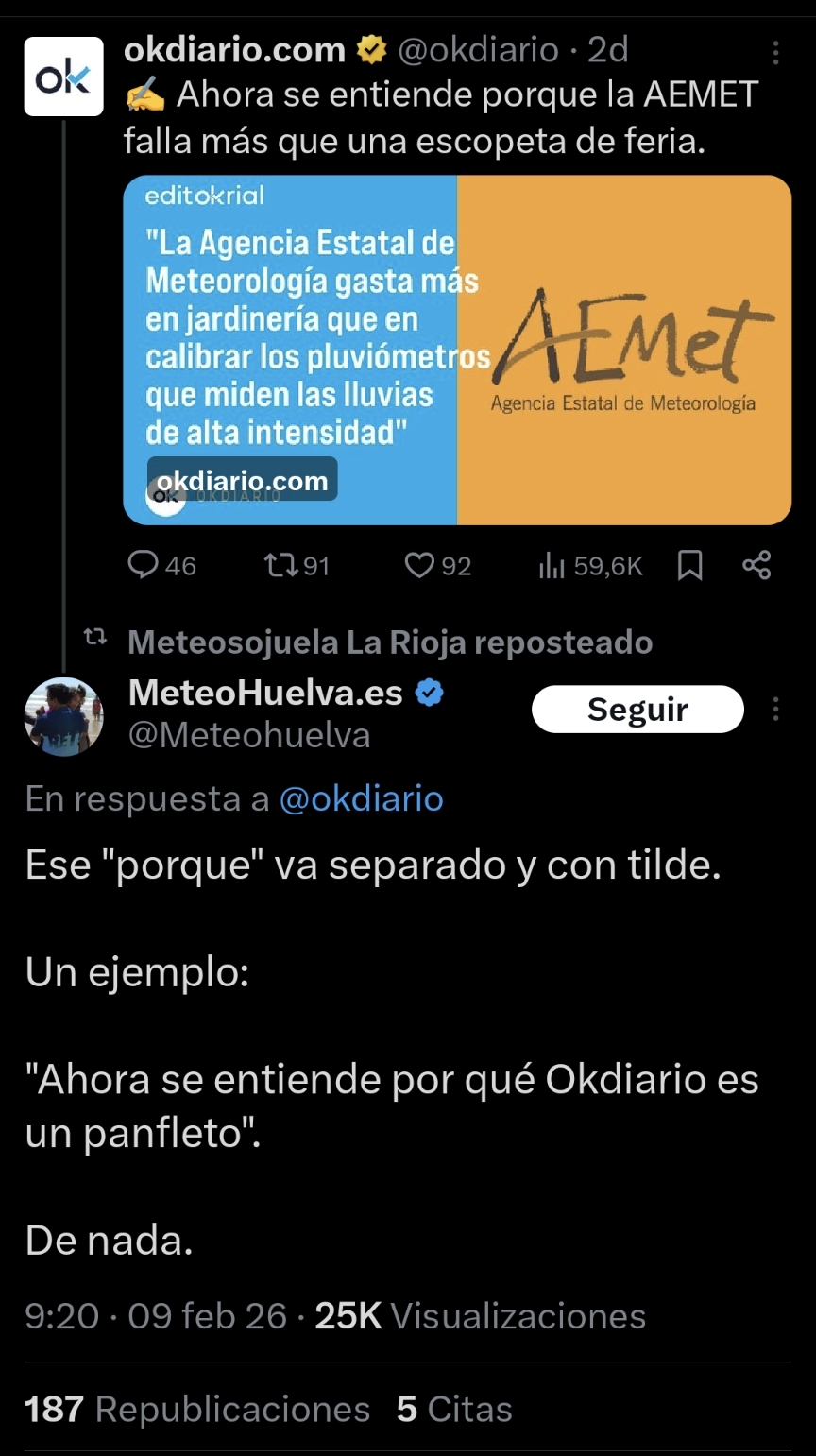816x1456 pixels.
Task: Tap Seguir to follow MeteoHuelva.es
Action: (637, 710)
